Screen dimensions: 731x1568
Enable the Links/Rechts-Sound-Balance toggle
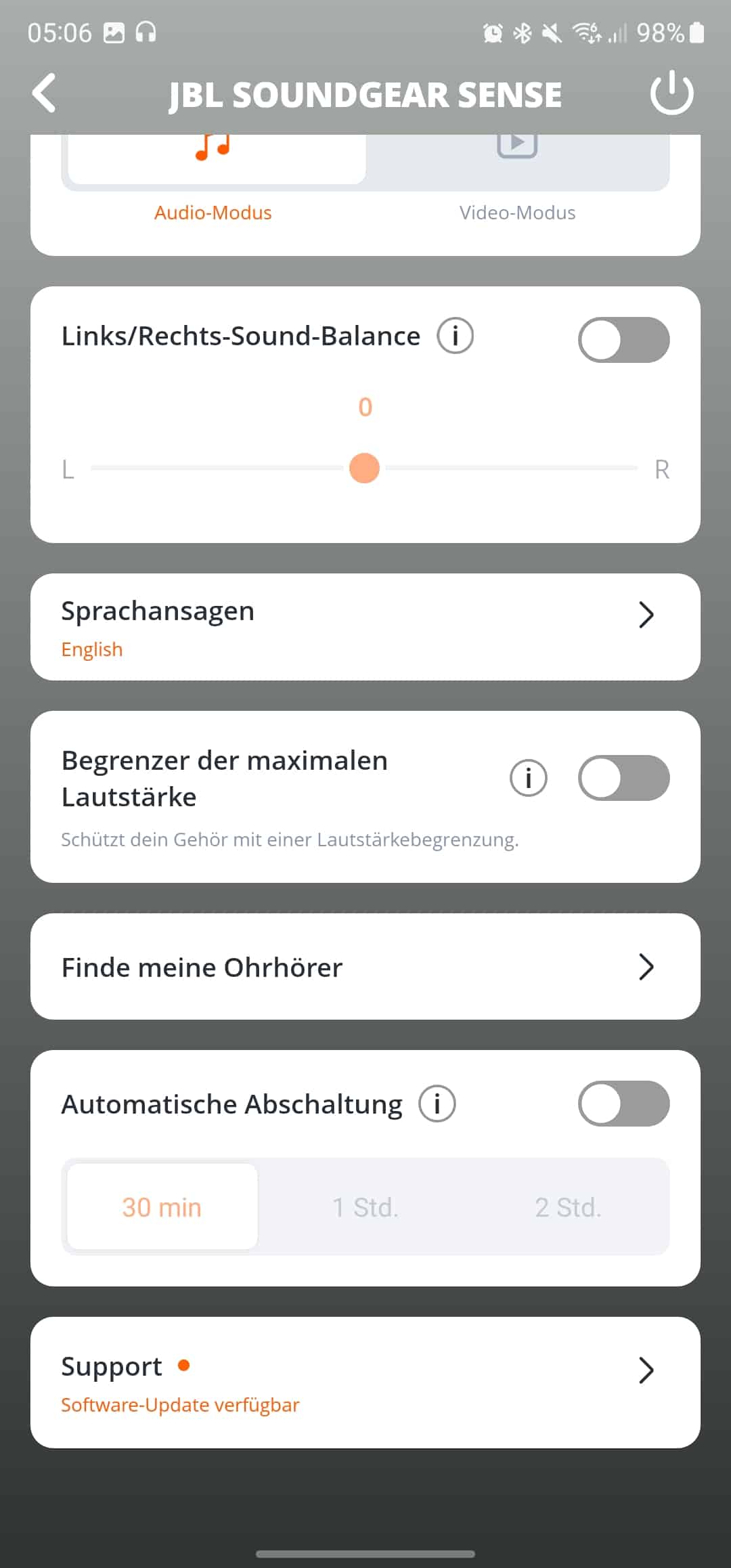(623, 340)
